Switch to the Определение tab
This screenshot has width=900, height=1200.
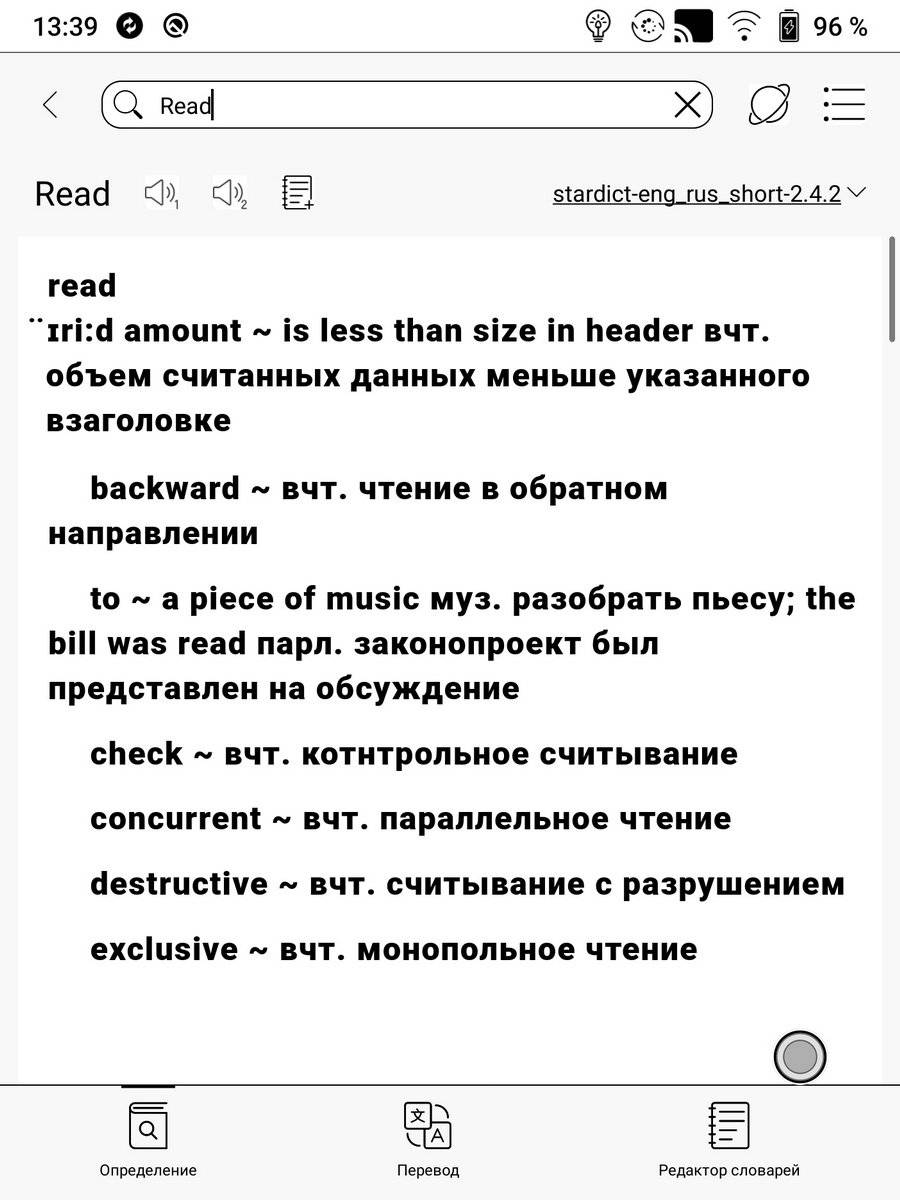click(x=148, y=1140)
